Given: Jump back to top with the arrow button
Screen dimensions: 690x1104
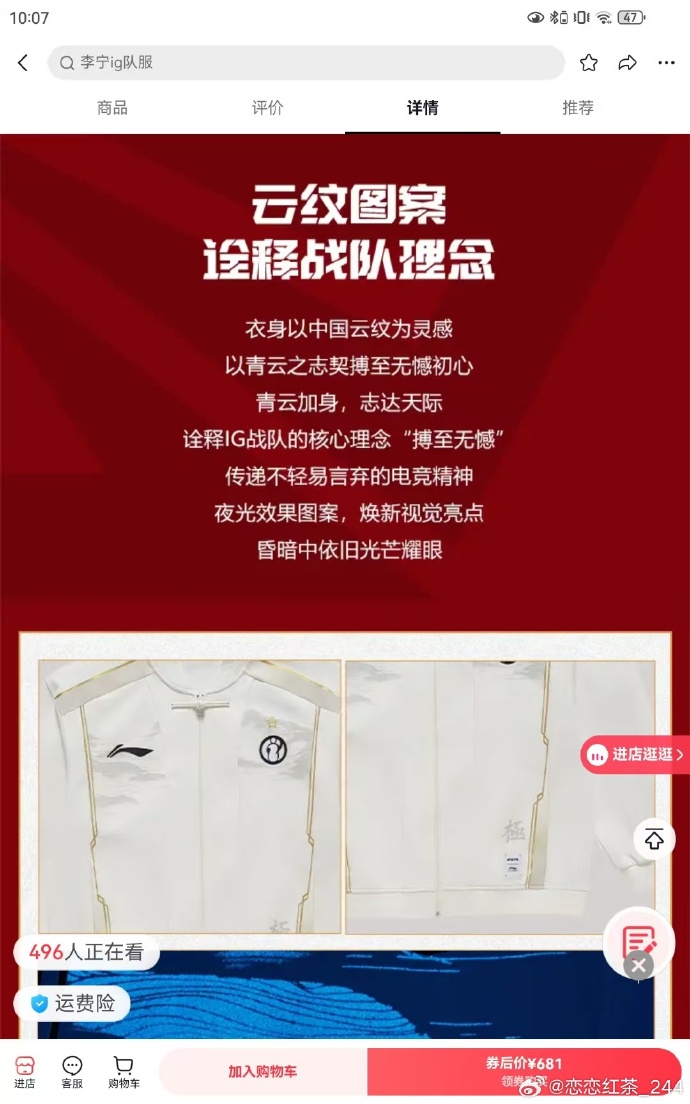Looking at the screenshot, I should tap(654, 839).
